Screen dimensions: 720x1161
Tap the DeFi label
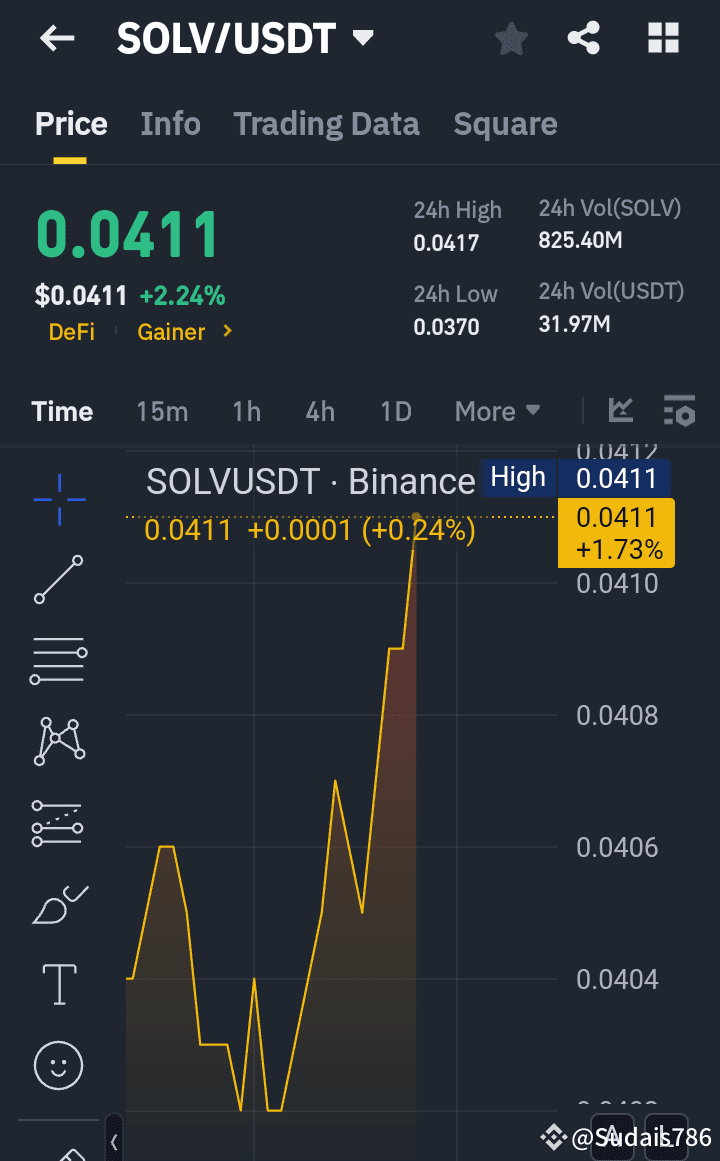(71, 331)
